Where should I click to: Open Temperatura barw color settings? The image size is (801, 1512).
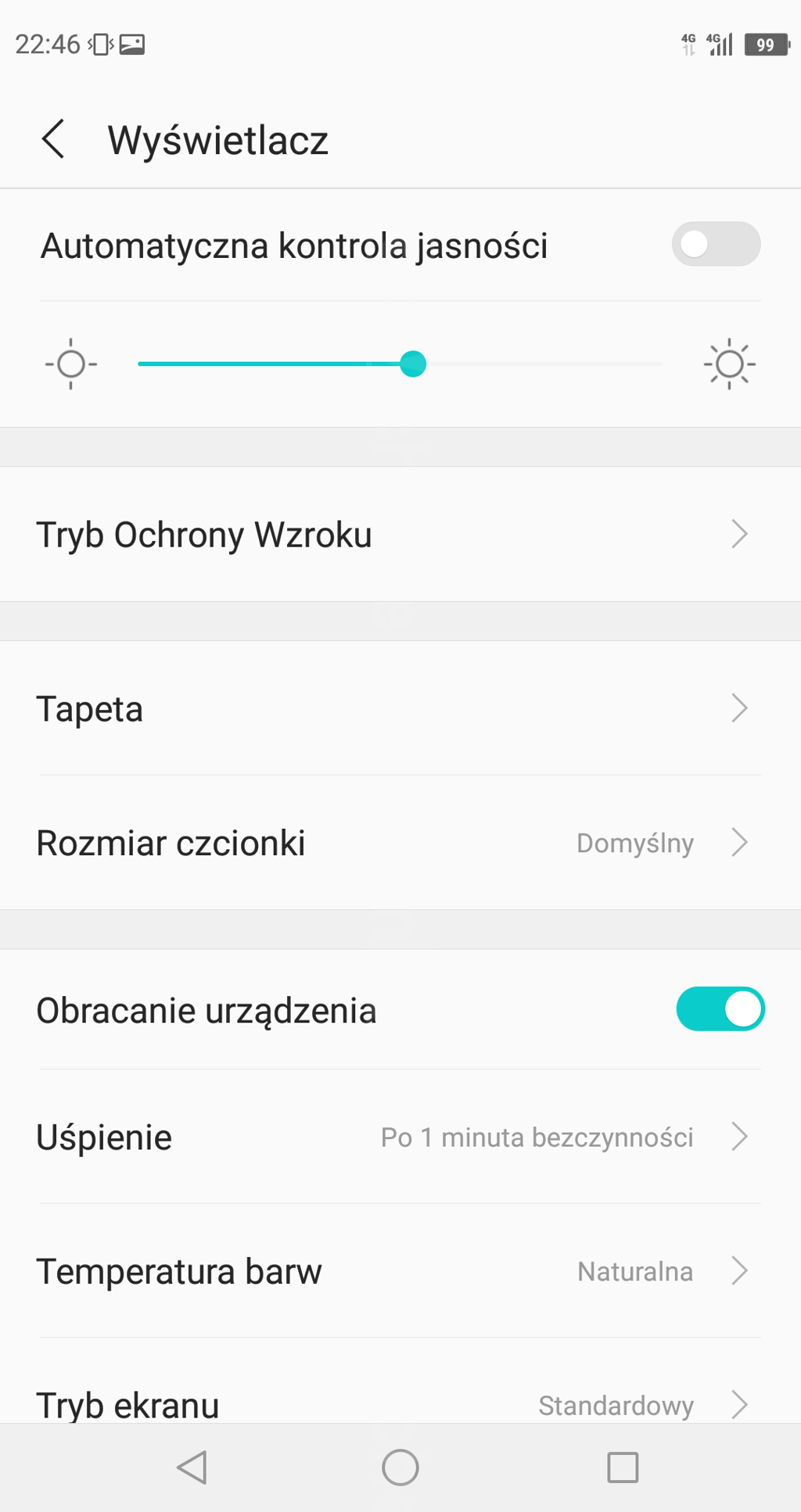coord(400,1271)
